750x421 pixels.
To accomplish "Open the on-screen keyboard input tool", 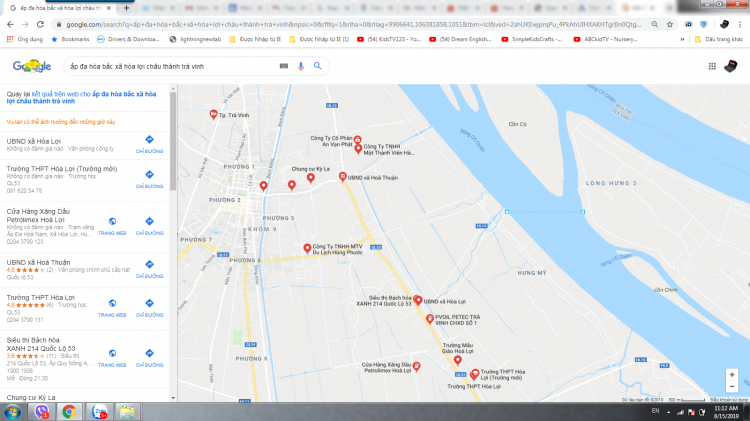I will pyautogui.click(x=284, y=66).
